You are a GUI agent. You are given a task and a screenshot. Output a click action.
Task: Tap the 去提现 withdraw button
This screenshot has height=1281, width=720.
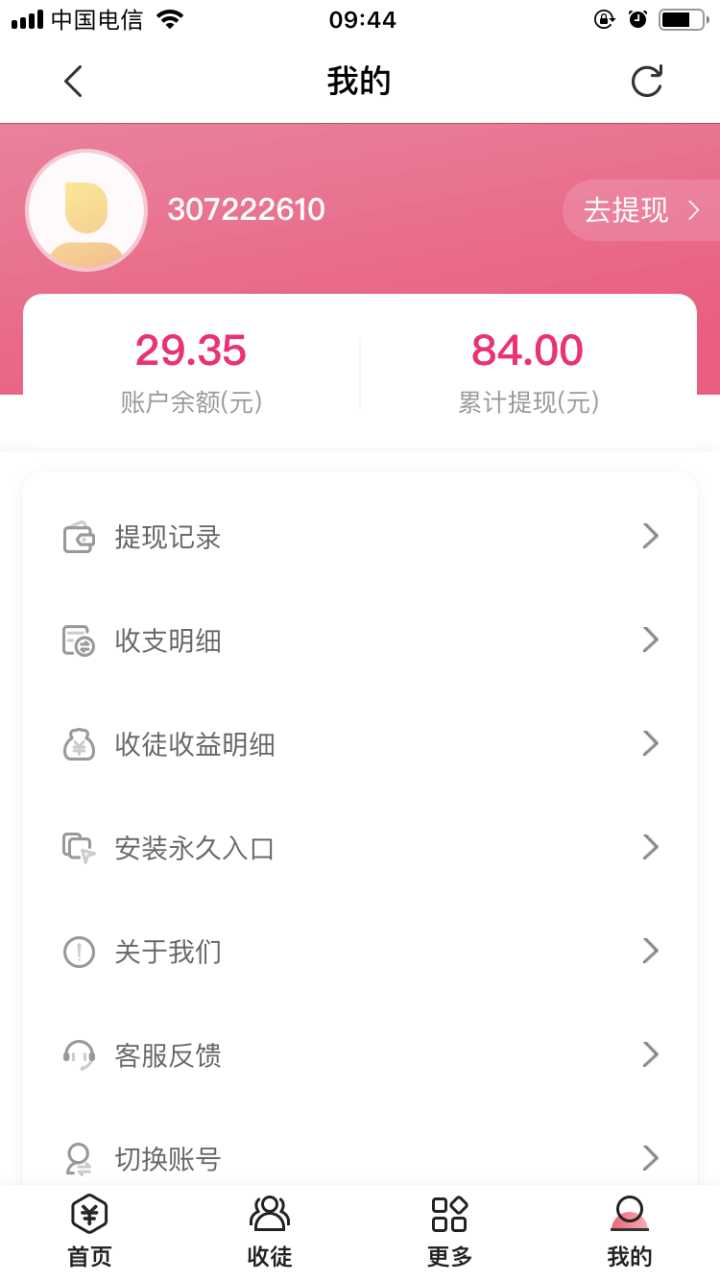point(642,210)
